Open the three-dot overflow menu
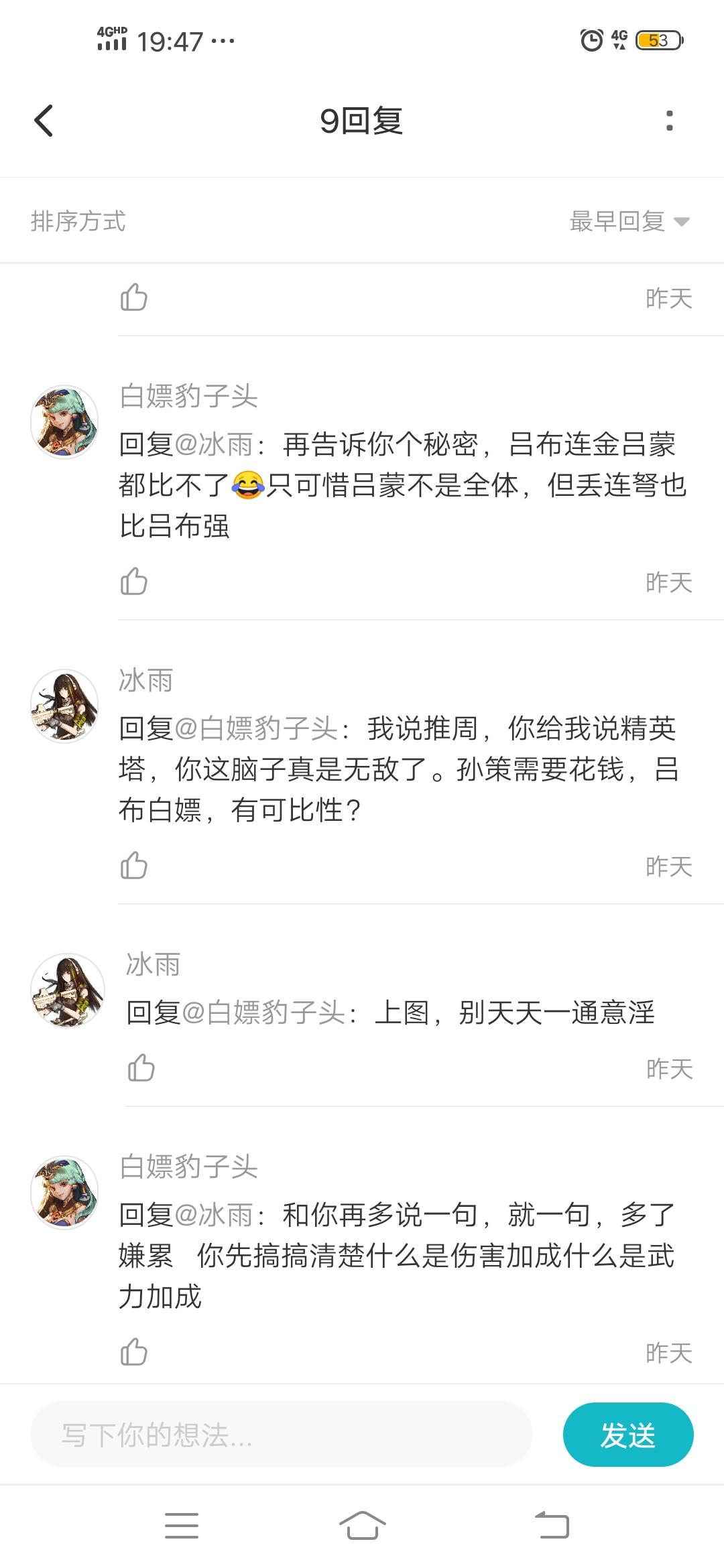 669,121
